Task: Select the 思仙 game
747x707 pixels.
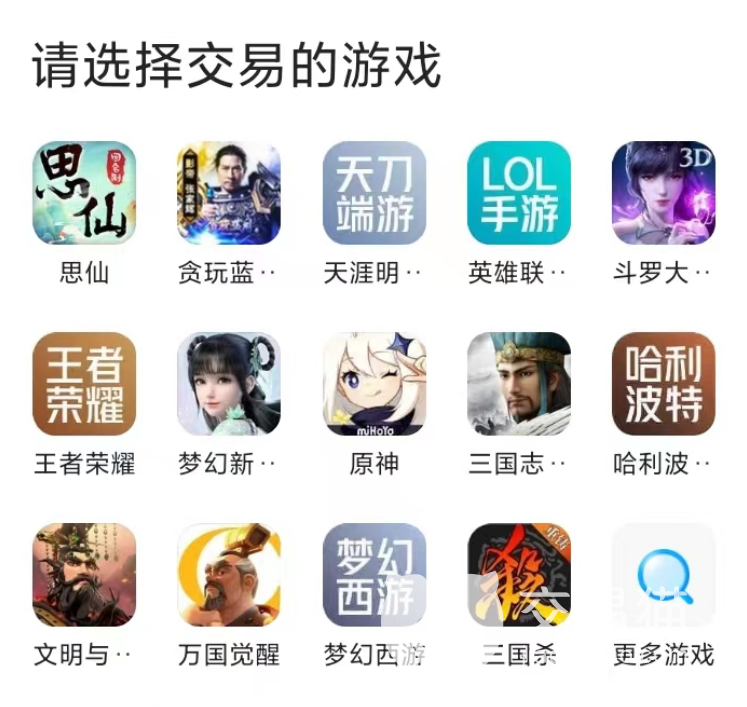Action: pos(84,194)
